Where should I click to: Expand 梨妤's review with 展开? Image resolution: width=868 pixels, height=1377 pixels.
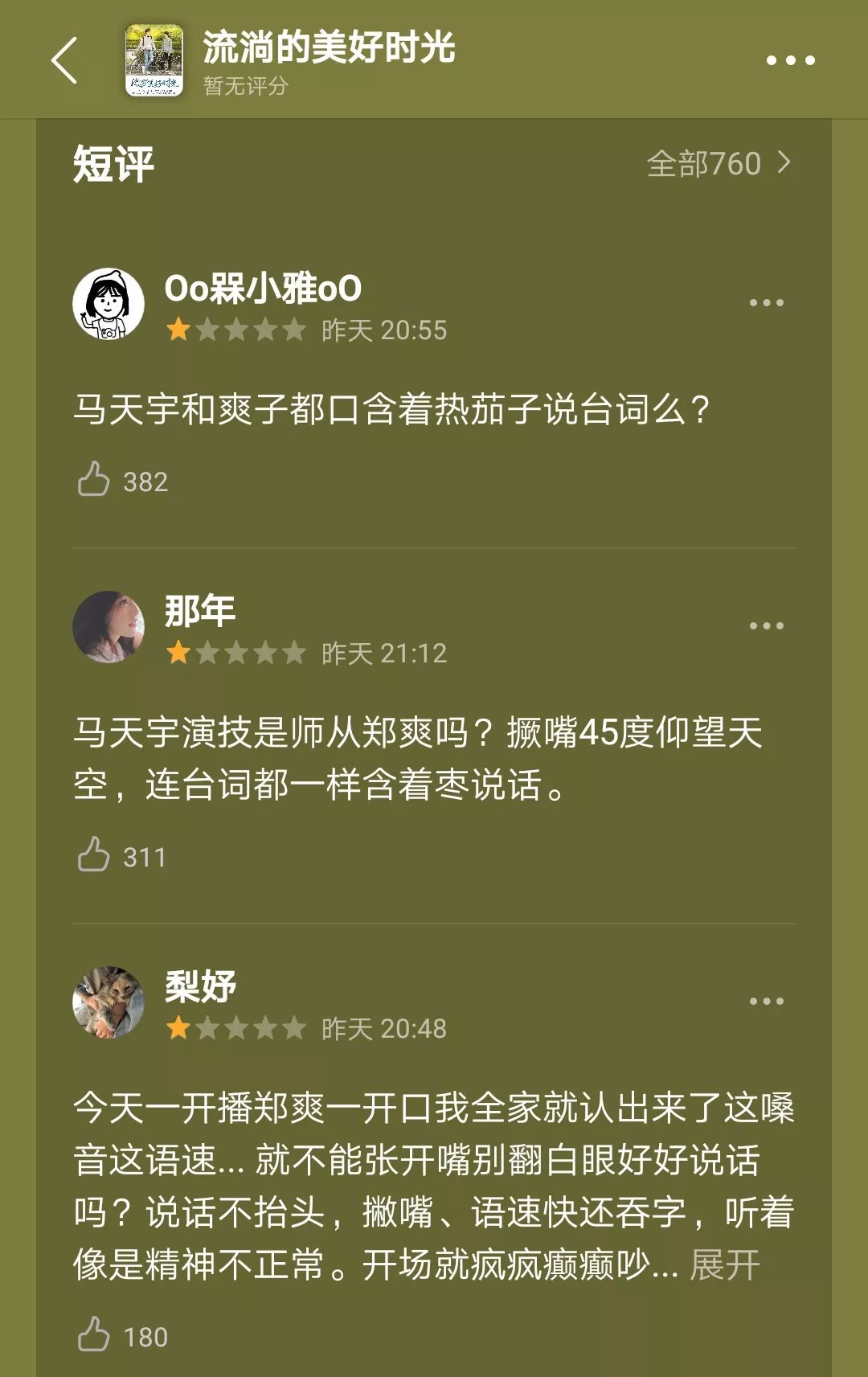725,1265
